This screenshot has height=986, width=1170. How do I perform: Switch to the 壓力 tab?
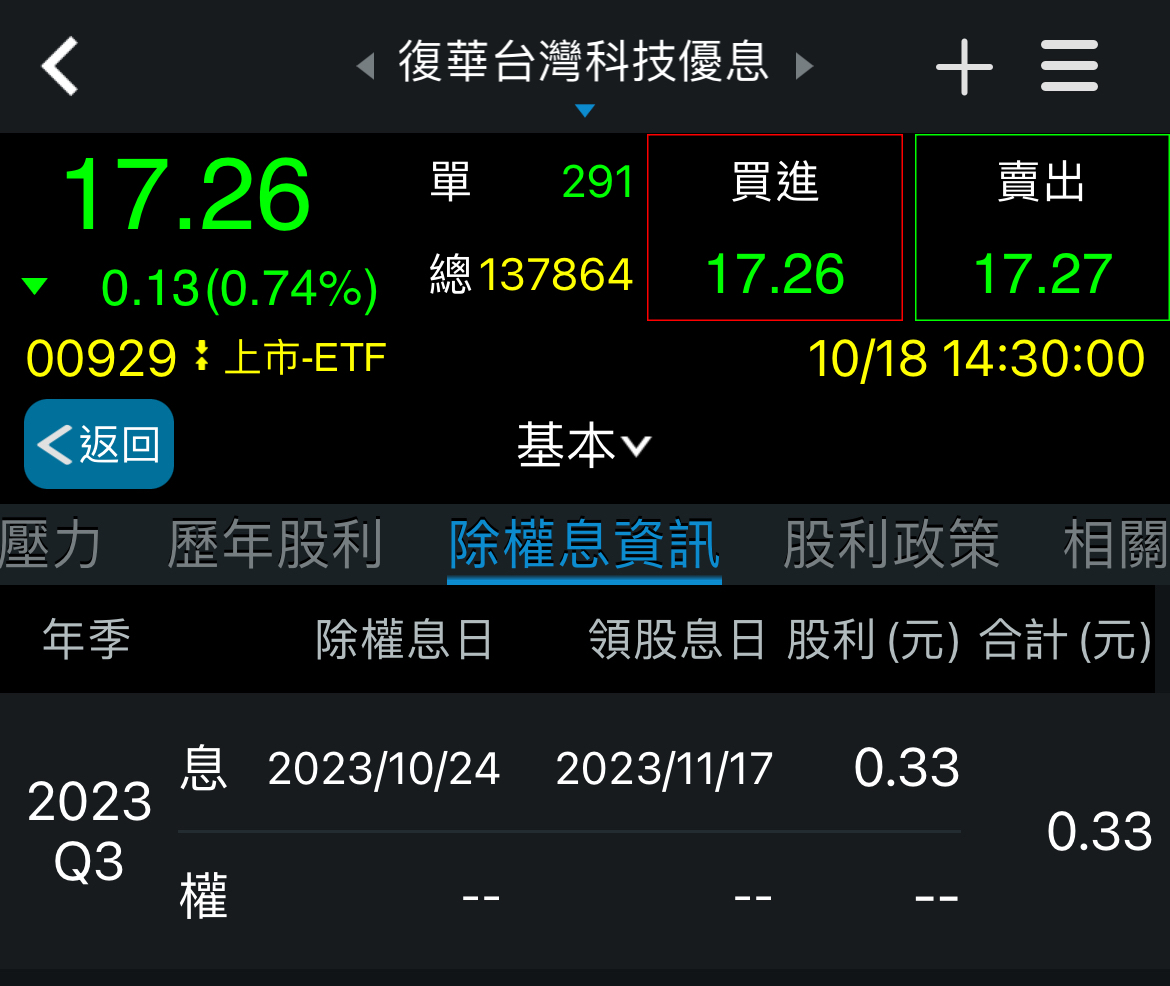pos(50,545)
